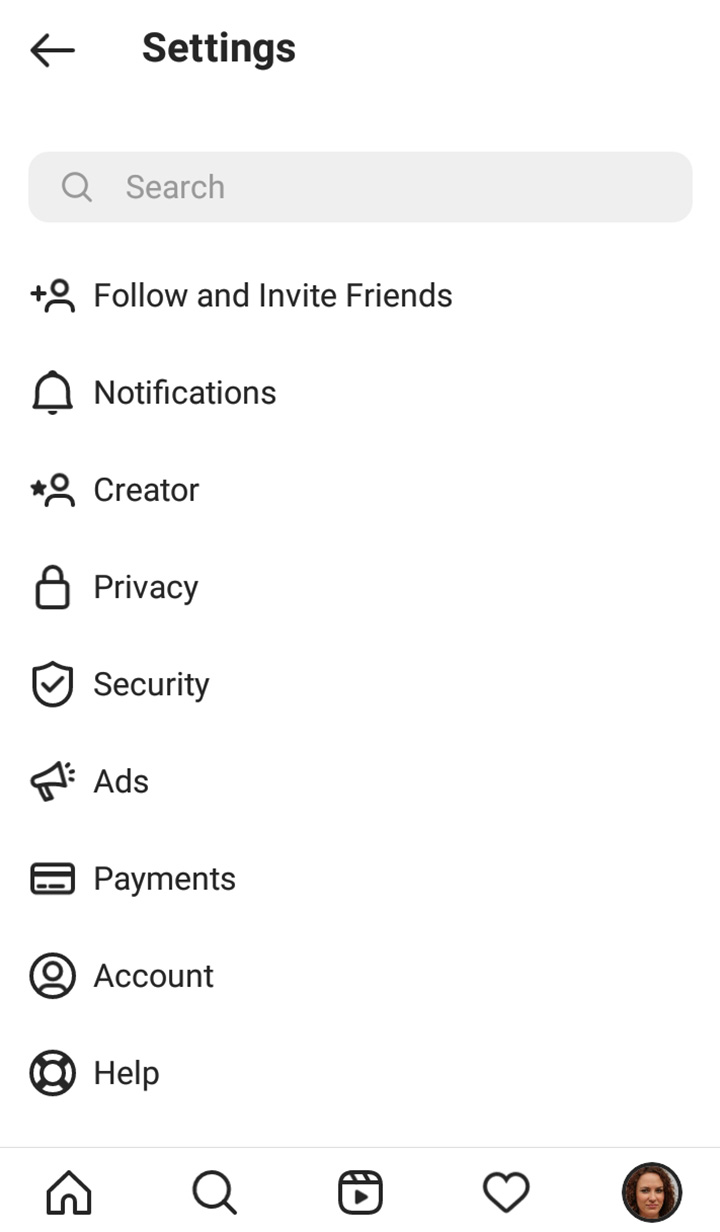Switch to the Home tab
The width and height of the screenshot is (720, 1232).
(69, 1192)
